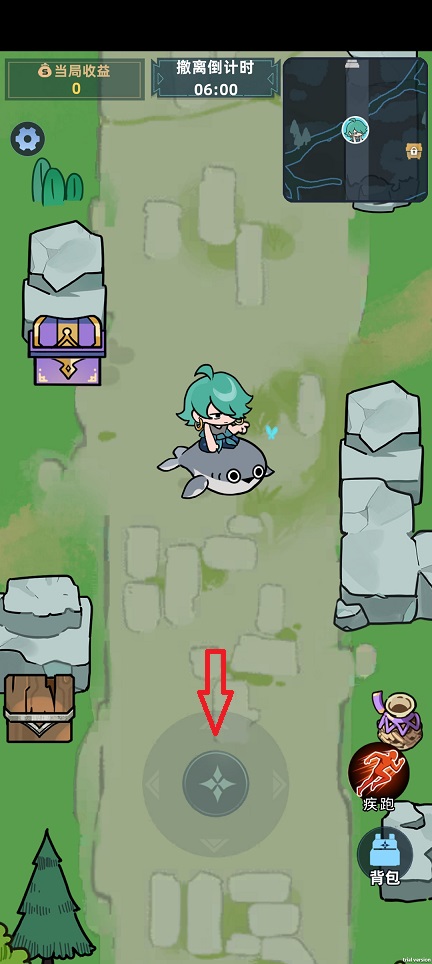Tap the joystick left arrow
This screenshot has width=432, height=964.
[x=152, y=784]
